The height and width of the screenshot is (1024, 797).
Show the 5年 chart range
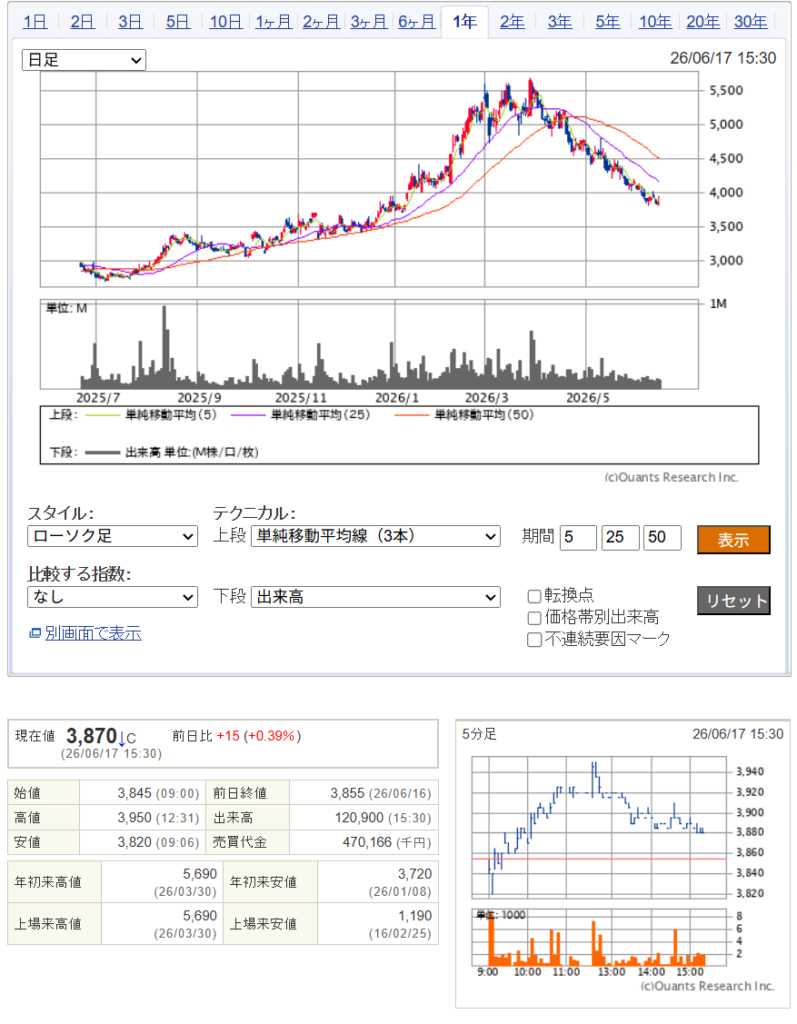pos(608,22)
